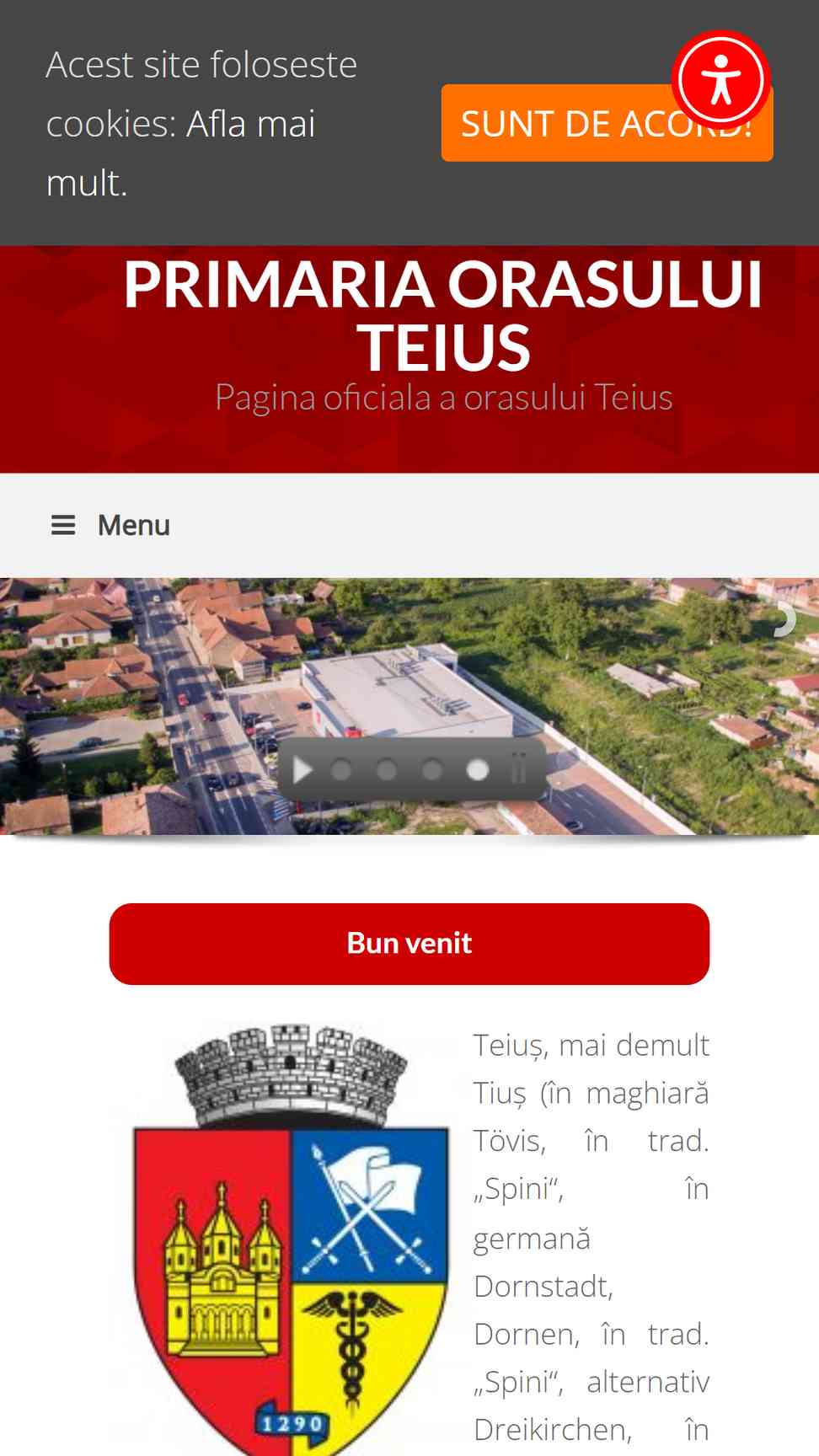Screen dimensions: 819x1456
Task: Pause the image slideshow
Action: click(x=518, y=770)
